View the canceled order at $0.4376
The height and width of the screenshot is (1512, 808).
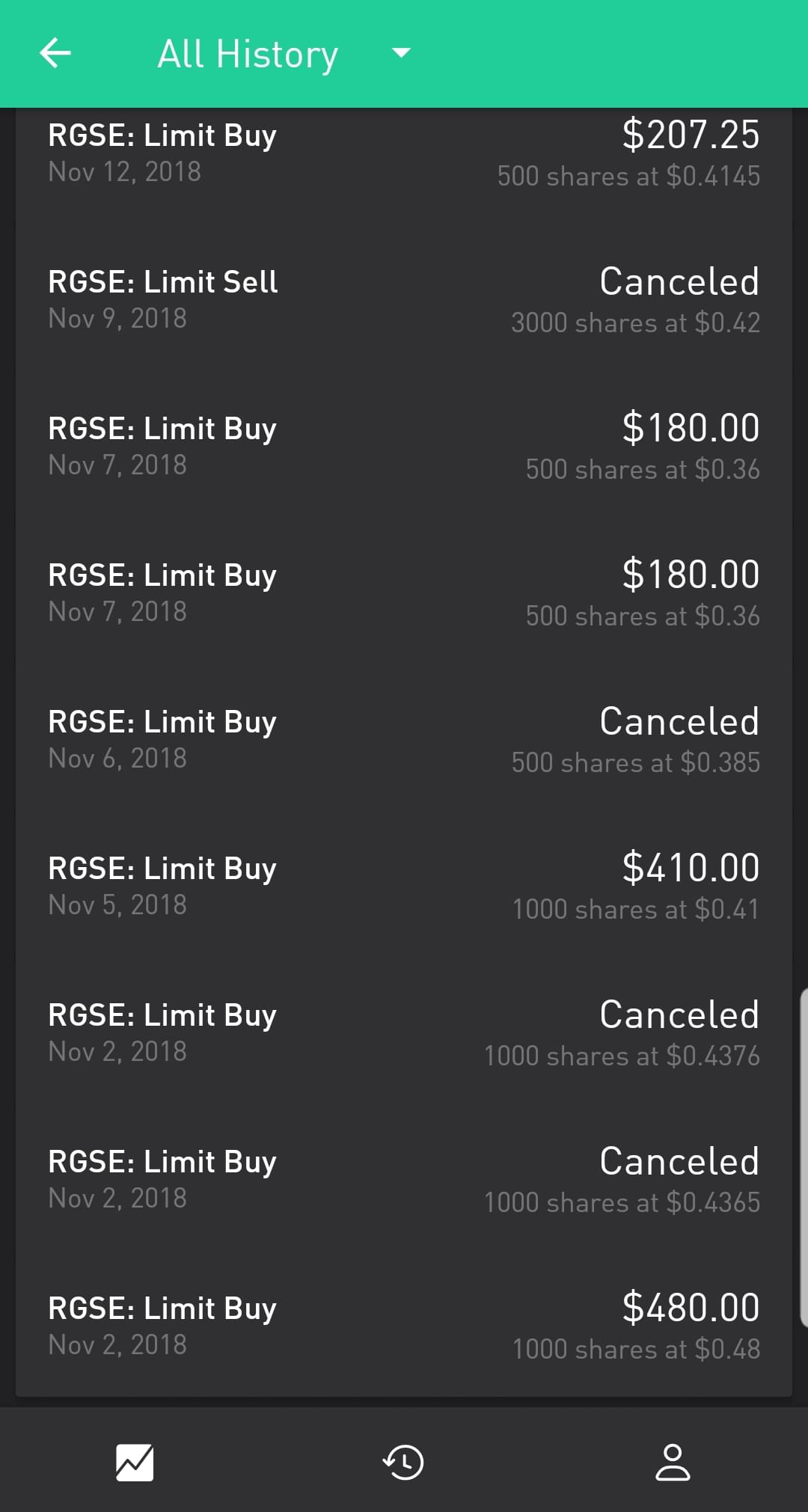tap(404, 1033)
